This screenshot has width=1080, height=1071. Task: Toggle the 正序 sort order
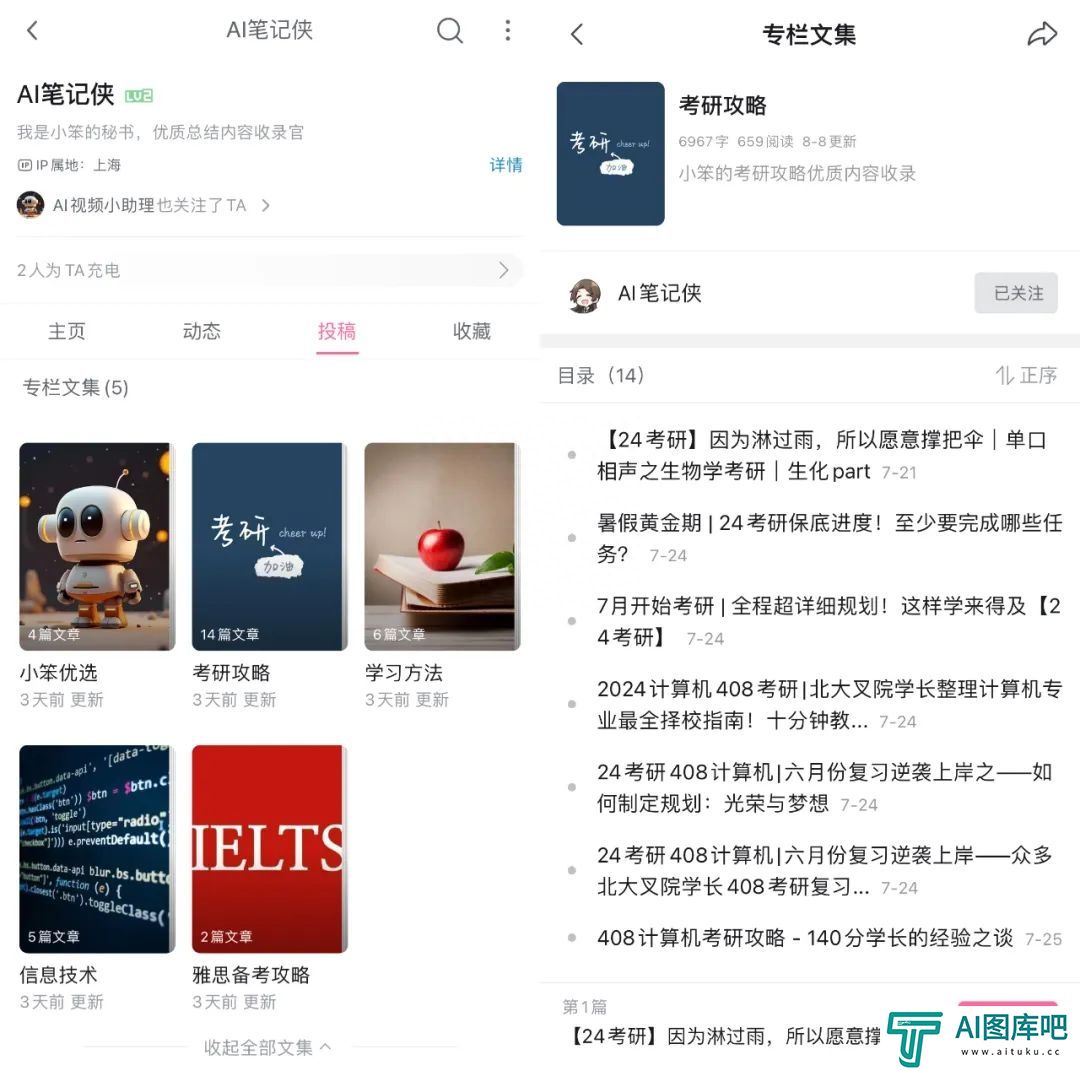coord(1027,375)
